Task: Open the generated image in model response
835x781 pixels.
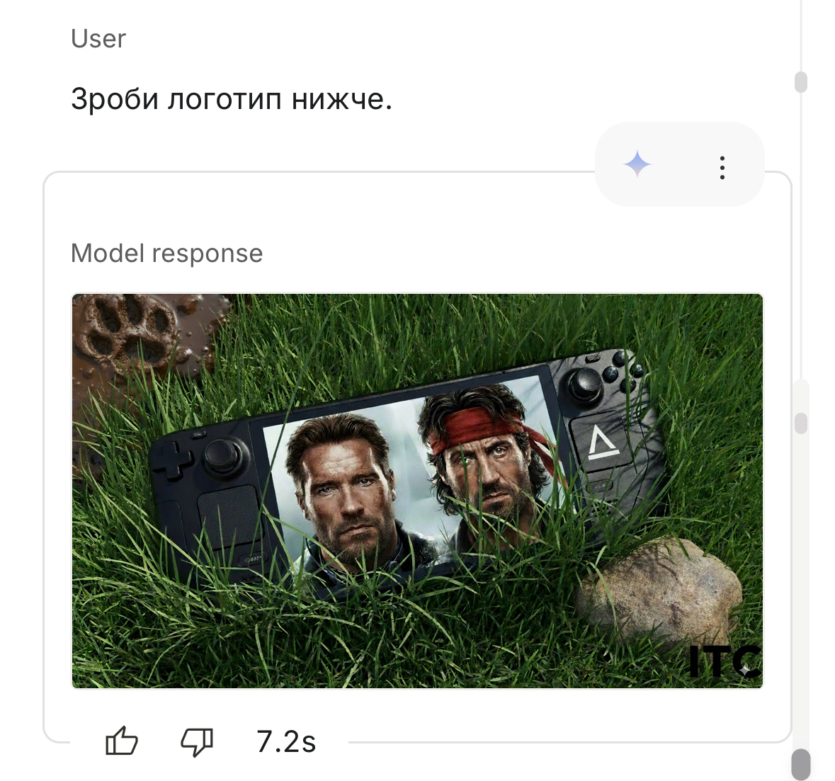Action: click(417, 490)
